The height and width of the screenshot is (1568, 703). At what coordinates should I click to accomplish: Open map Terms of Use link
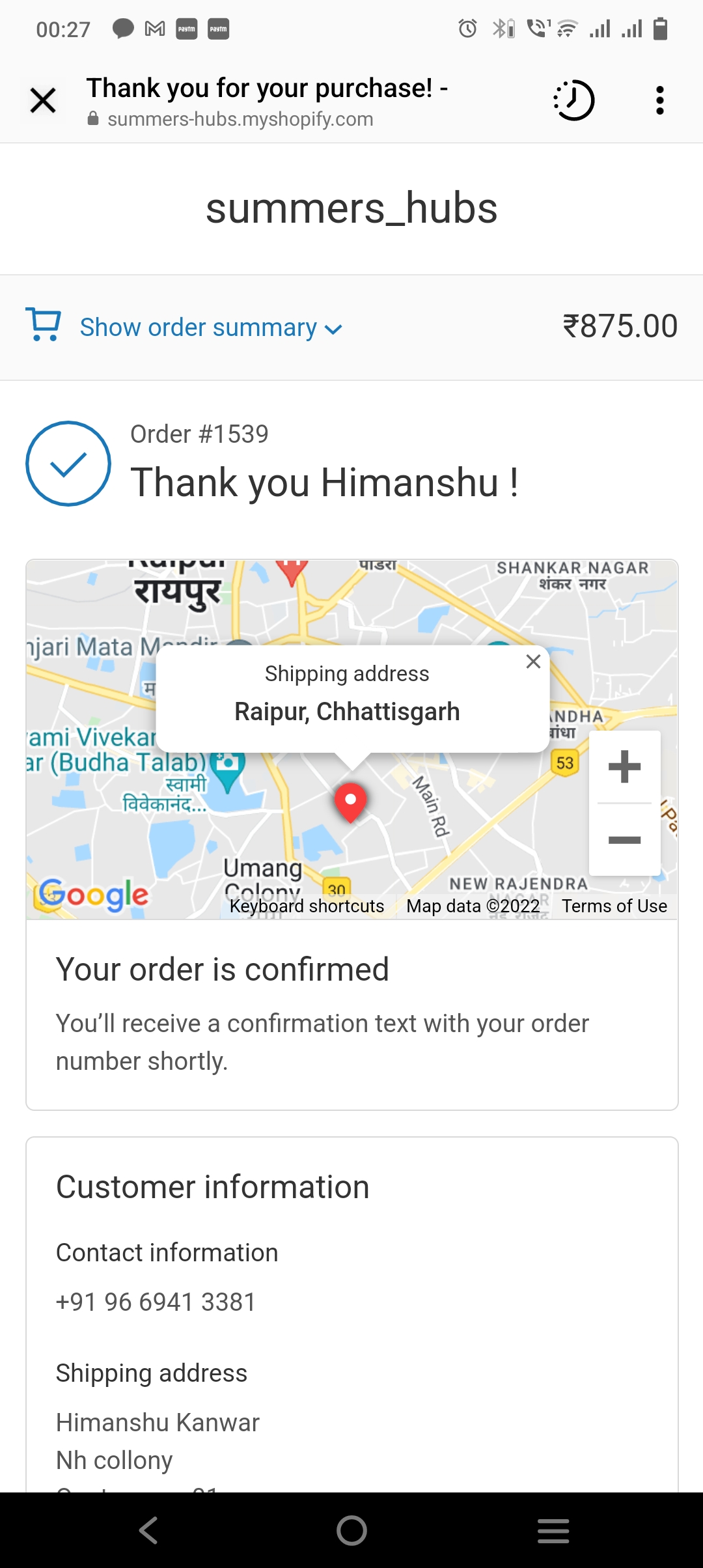click(x=614, y=906)
